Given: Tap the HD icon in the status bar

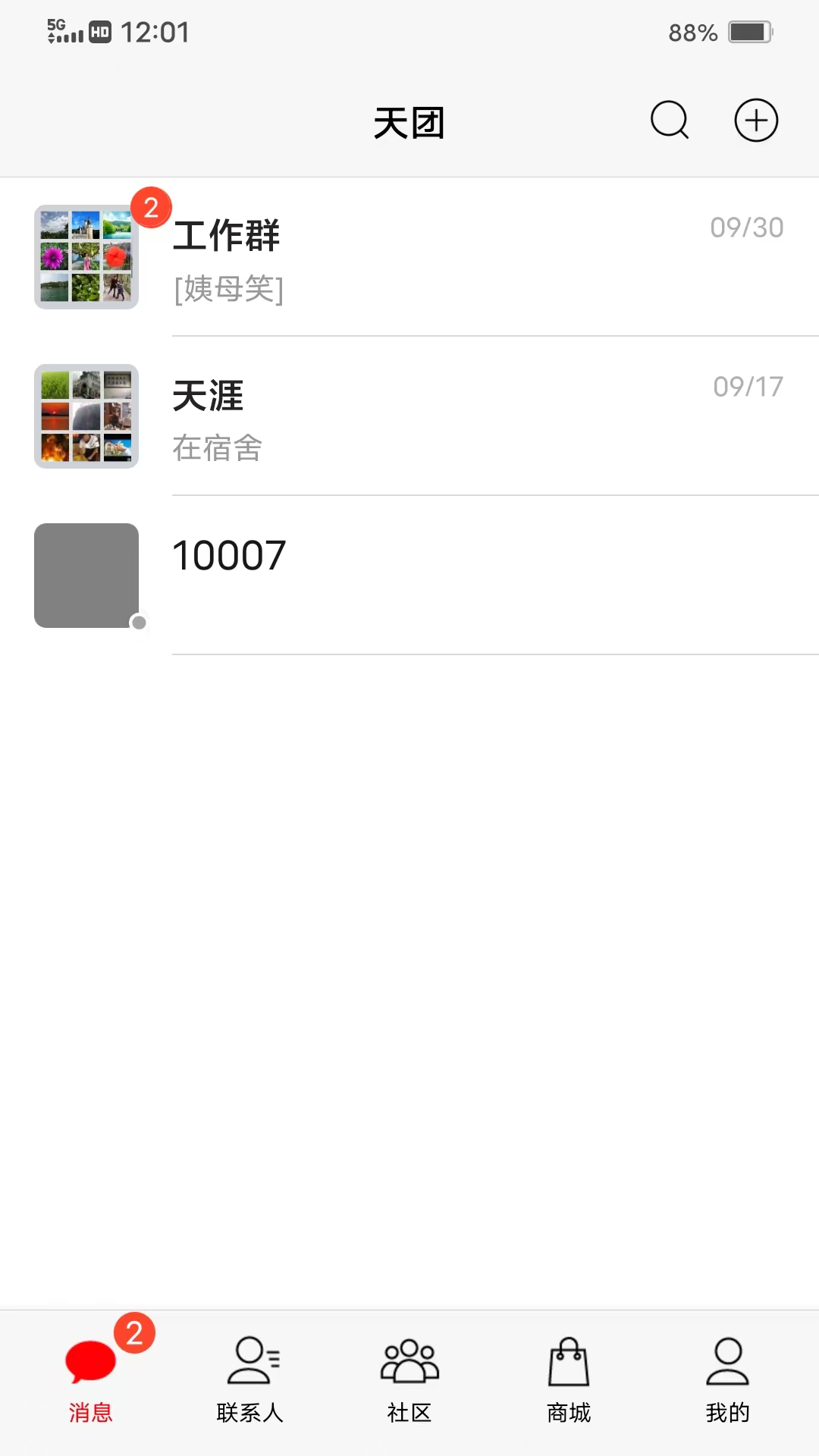Looking at the screenshot, I should [x=99, y=32].
